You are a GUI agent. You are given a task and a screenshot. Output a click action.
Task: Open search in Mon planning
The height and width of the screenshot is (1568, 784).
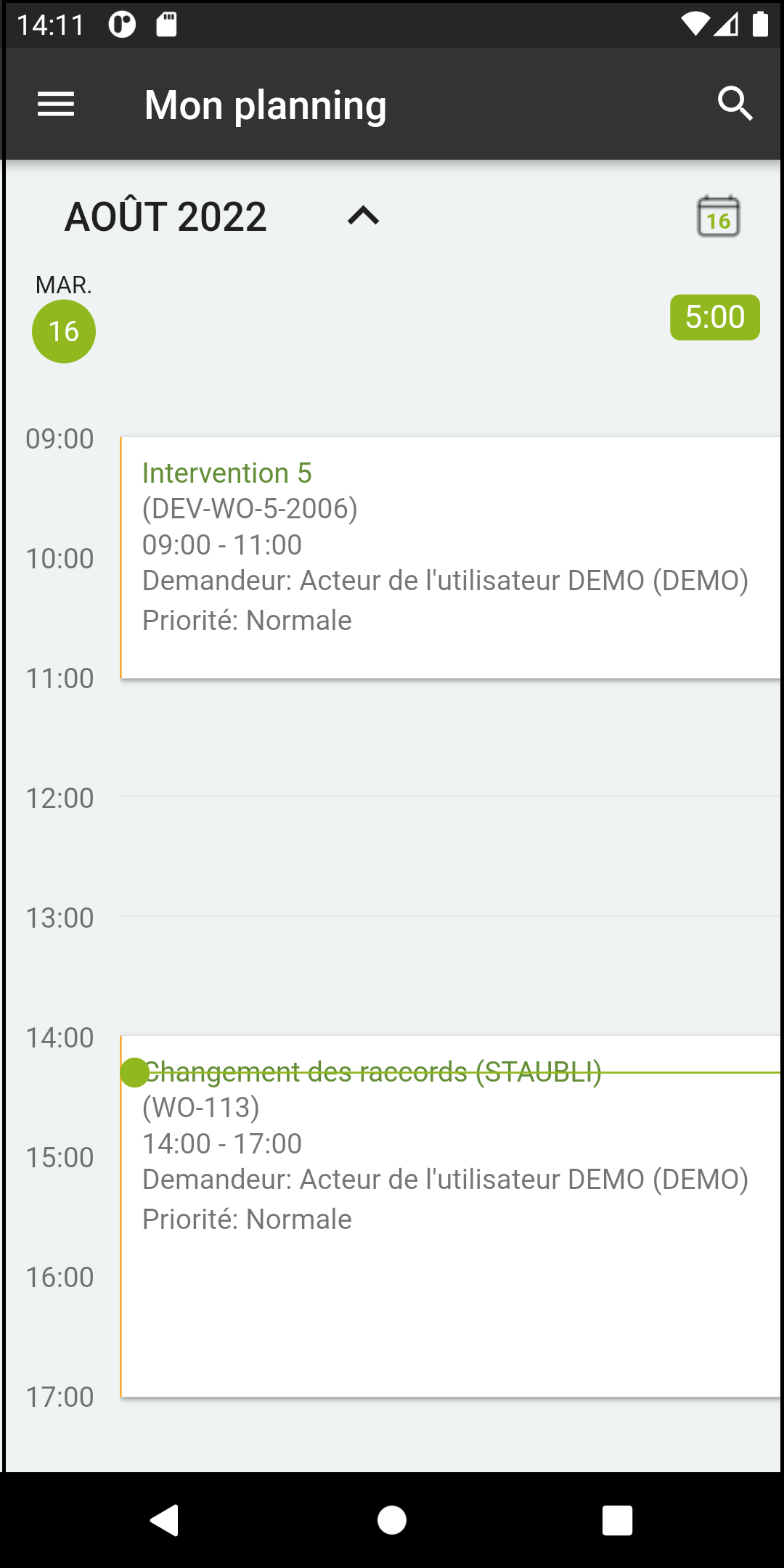(x=735, y=104)
